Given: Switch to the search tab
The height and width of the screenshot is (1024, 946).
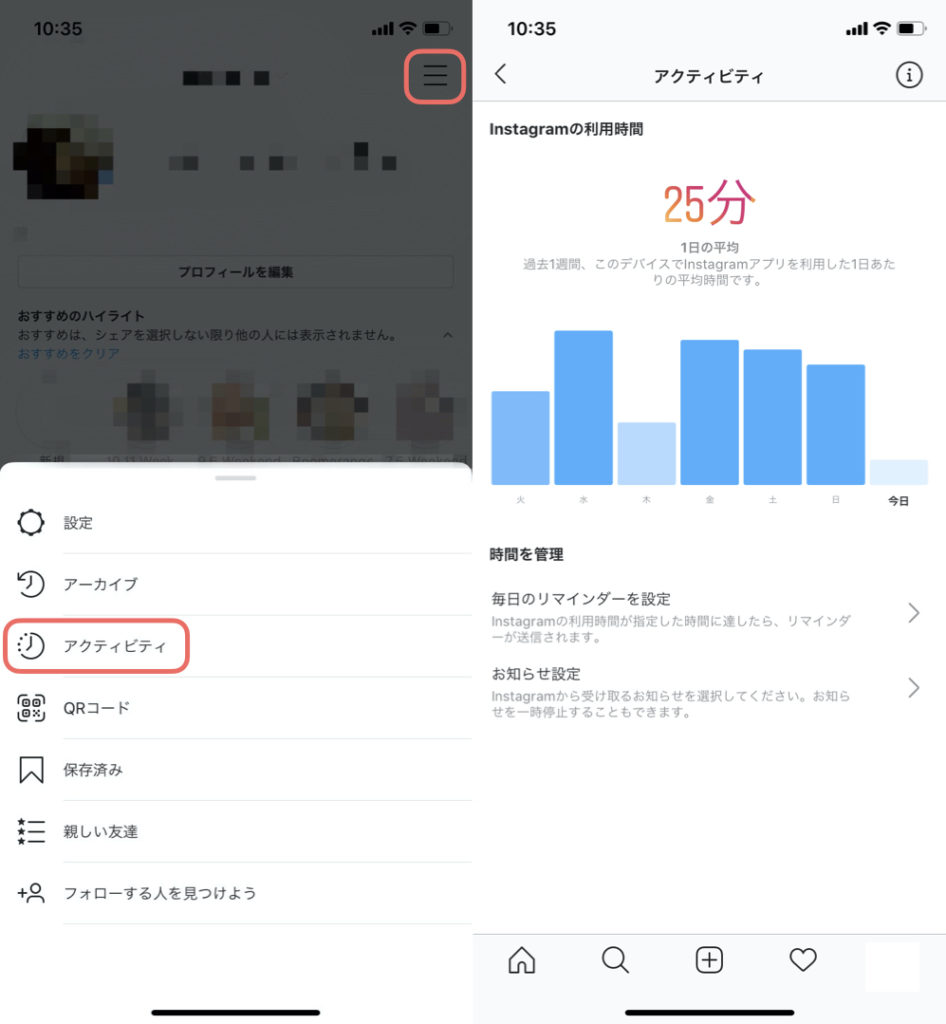Looking at the screenshot, I should coord(615,961).
